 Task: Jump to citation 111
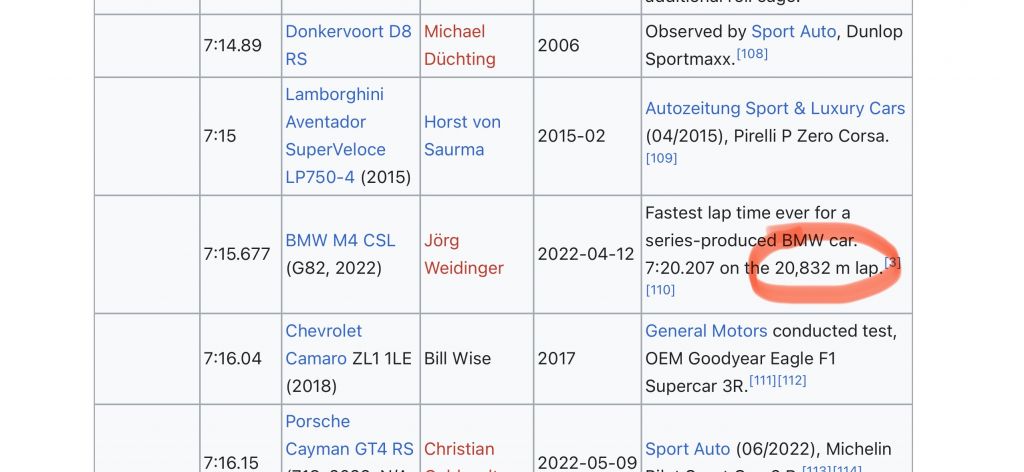762,381
